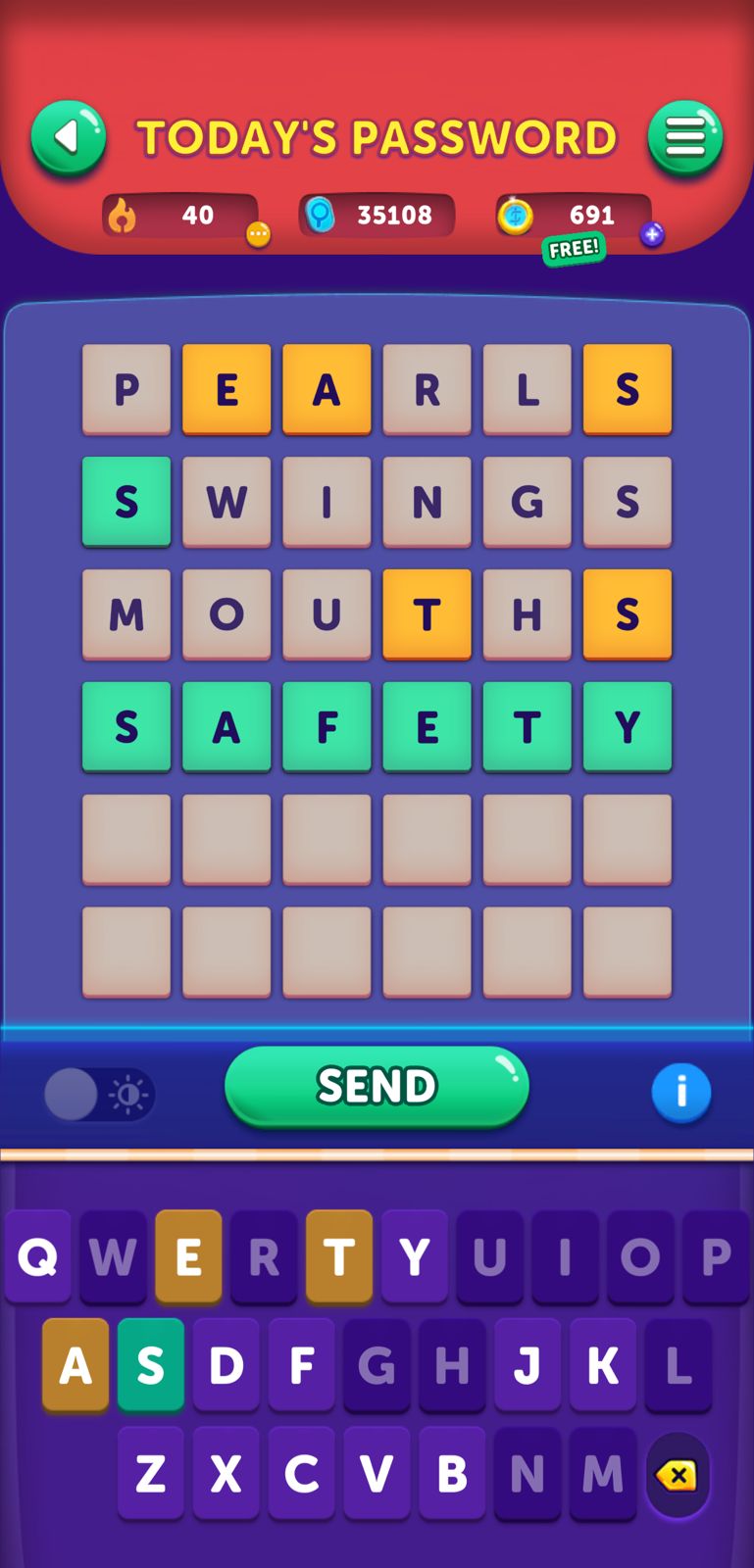The image size is (754, 1568).
Task: Type the letter D key
Action: [x=226, y=1364]
